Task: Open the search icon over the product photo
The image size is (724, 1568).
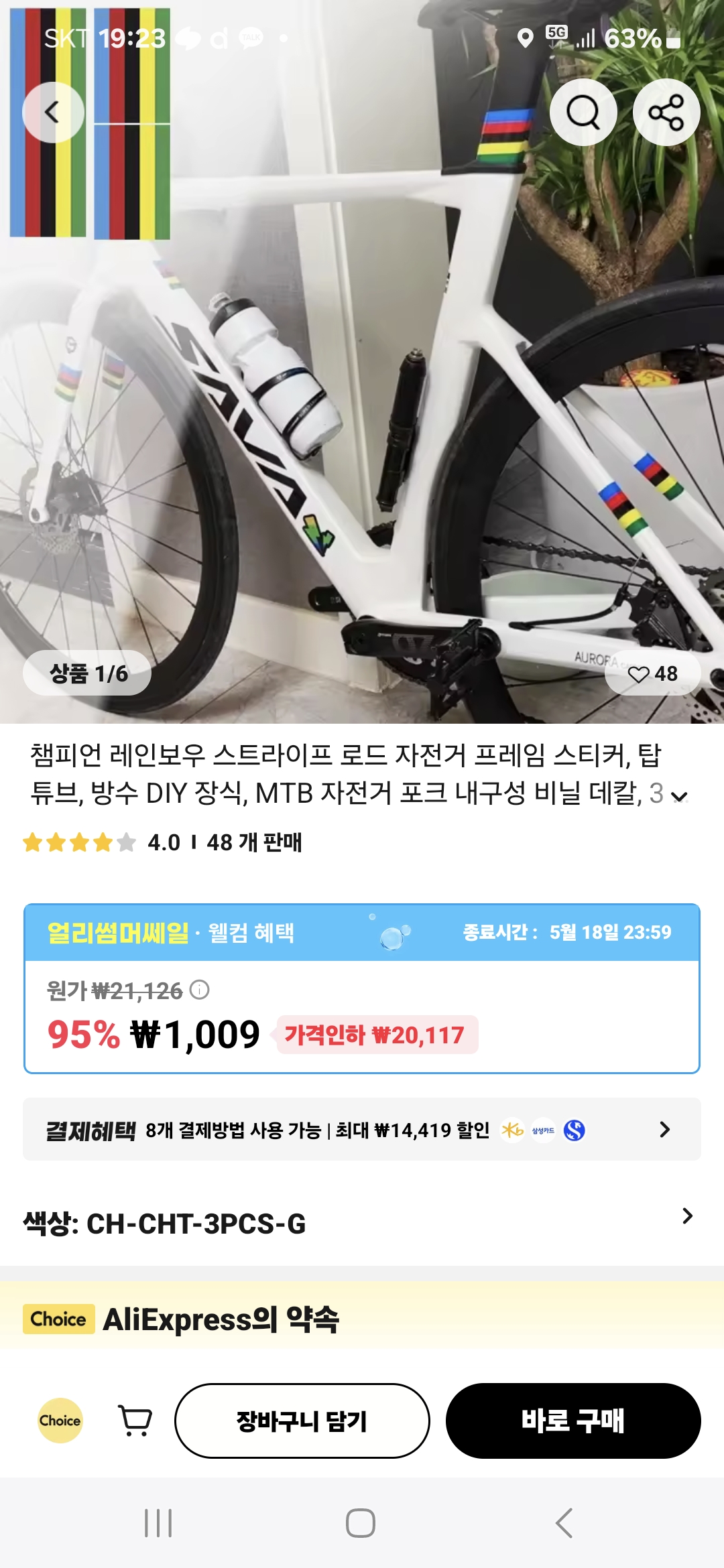Action: [583, 113]
